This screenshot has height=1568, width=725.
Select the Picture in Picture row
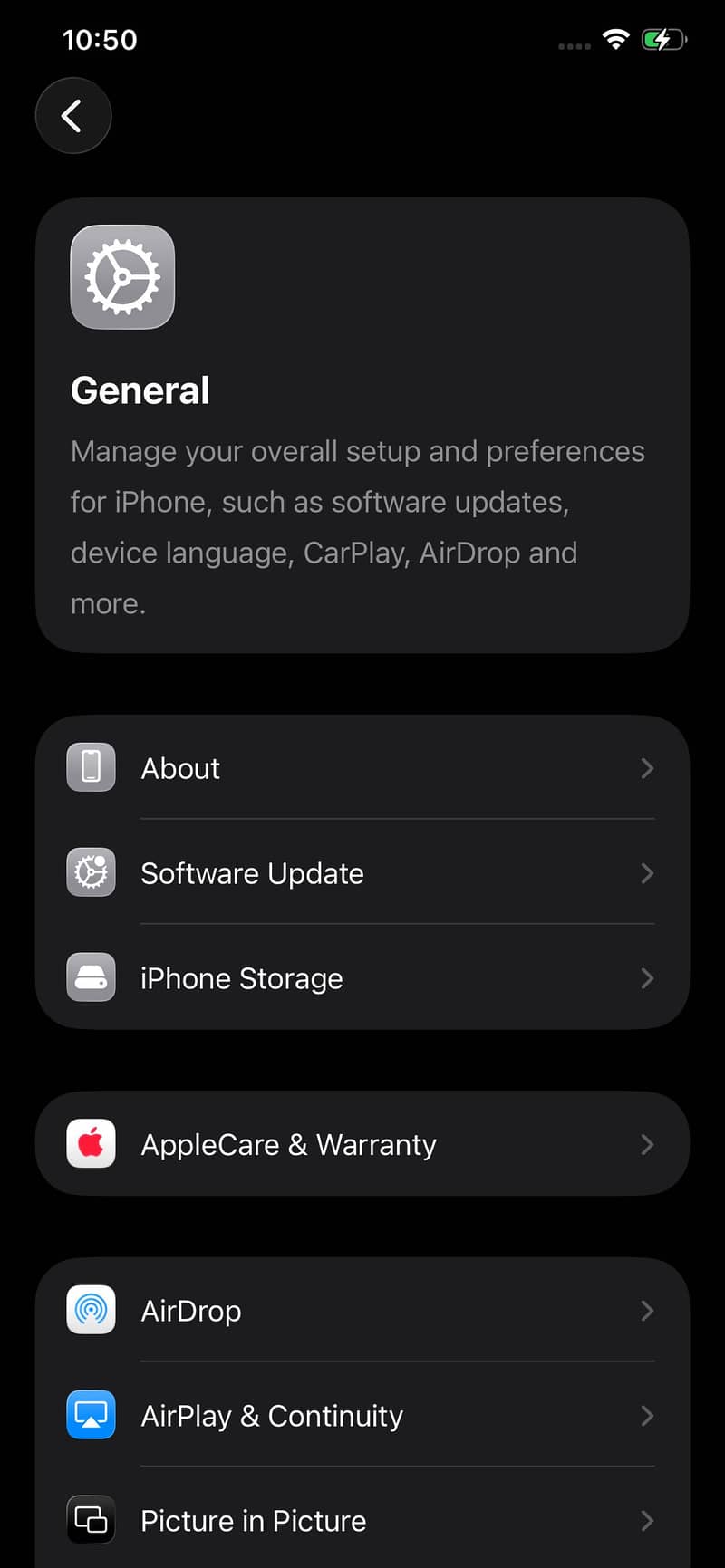click(362, 1520)
